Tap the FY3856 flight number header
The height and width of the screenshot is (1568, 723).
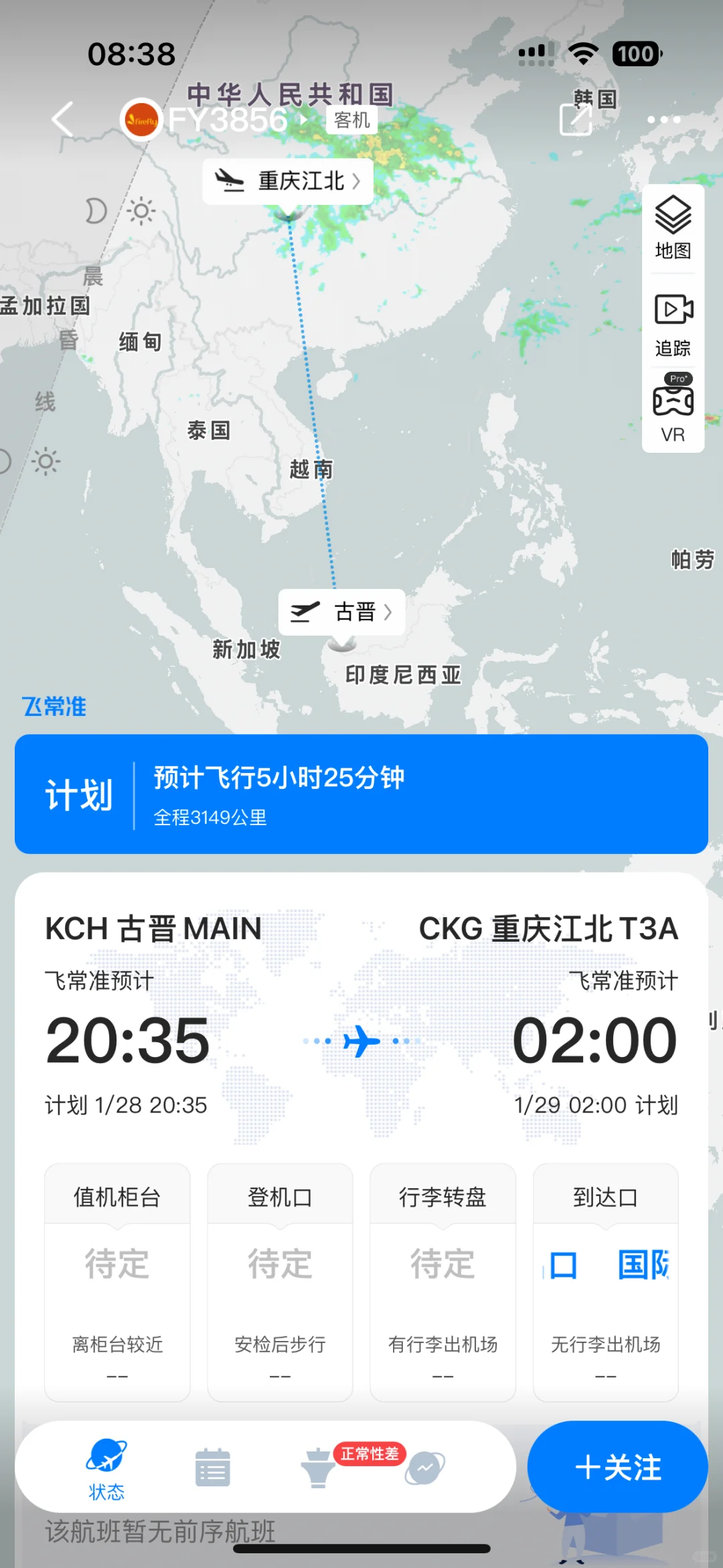tap(228, 121)
